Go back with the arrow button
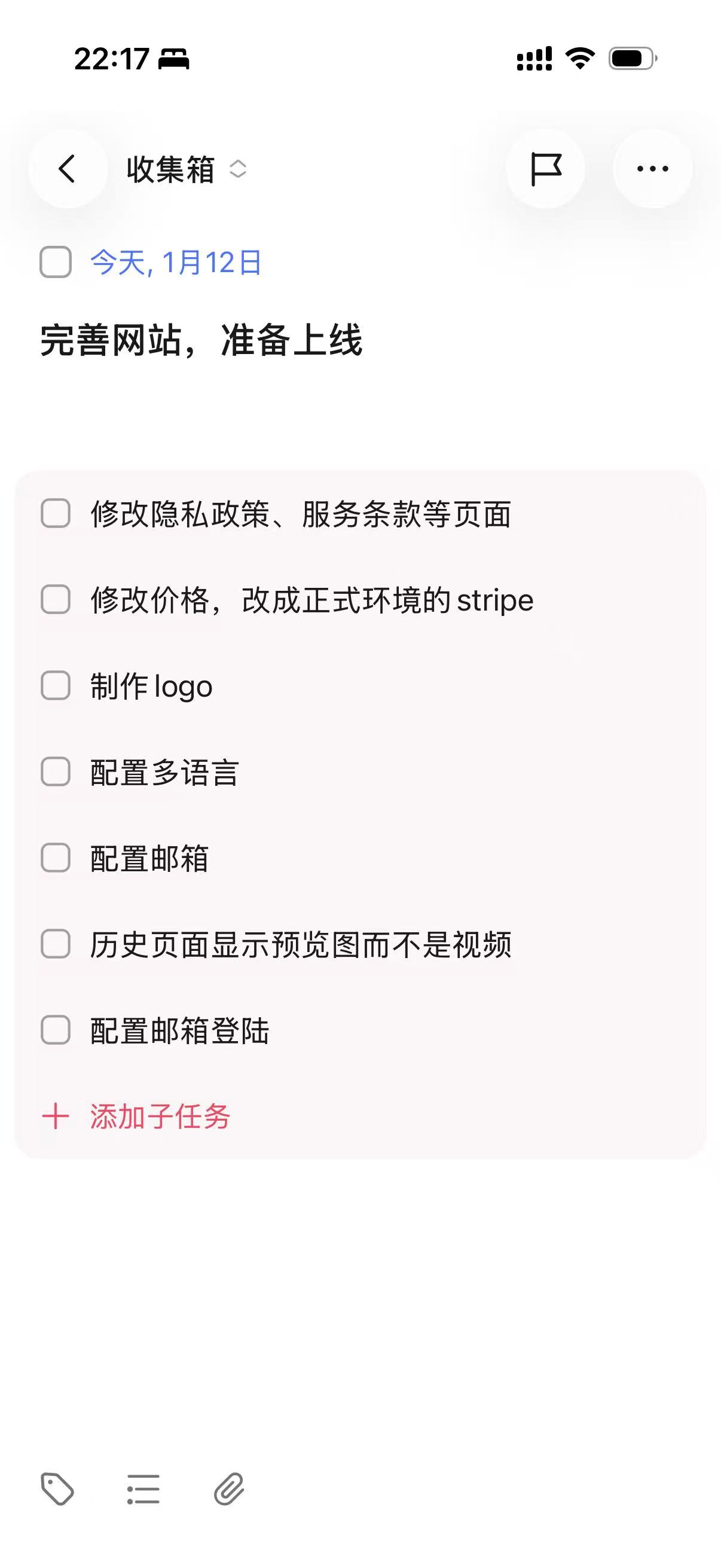 pos(67,169)
